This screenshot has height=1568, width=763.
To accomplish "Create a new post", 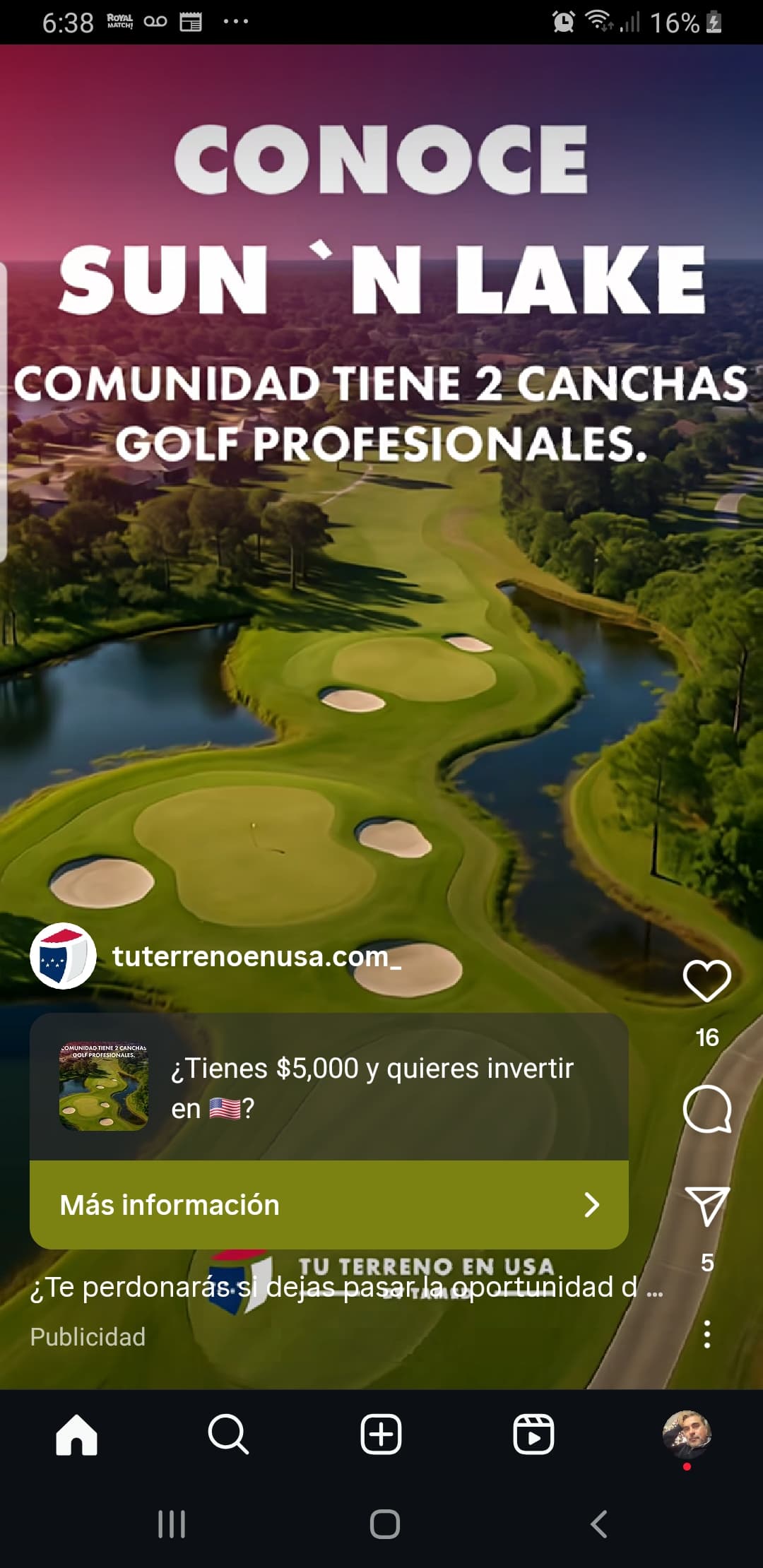I will 381,1435.
